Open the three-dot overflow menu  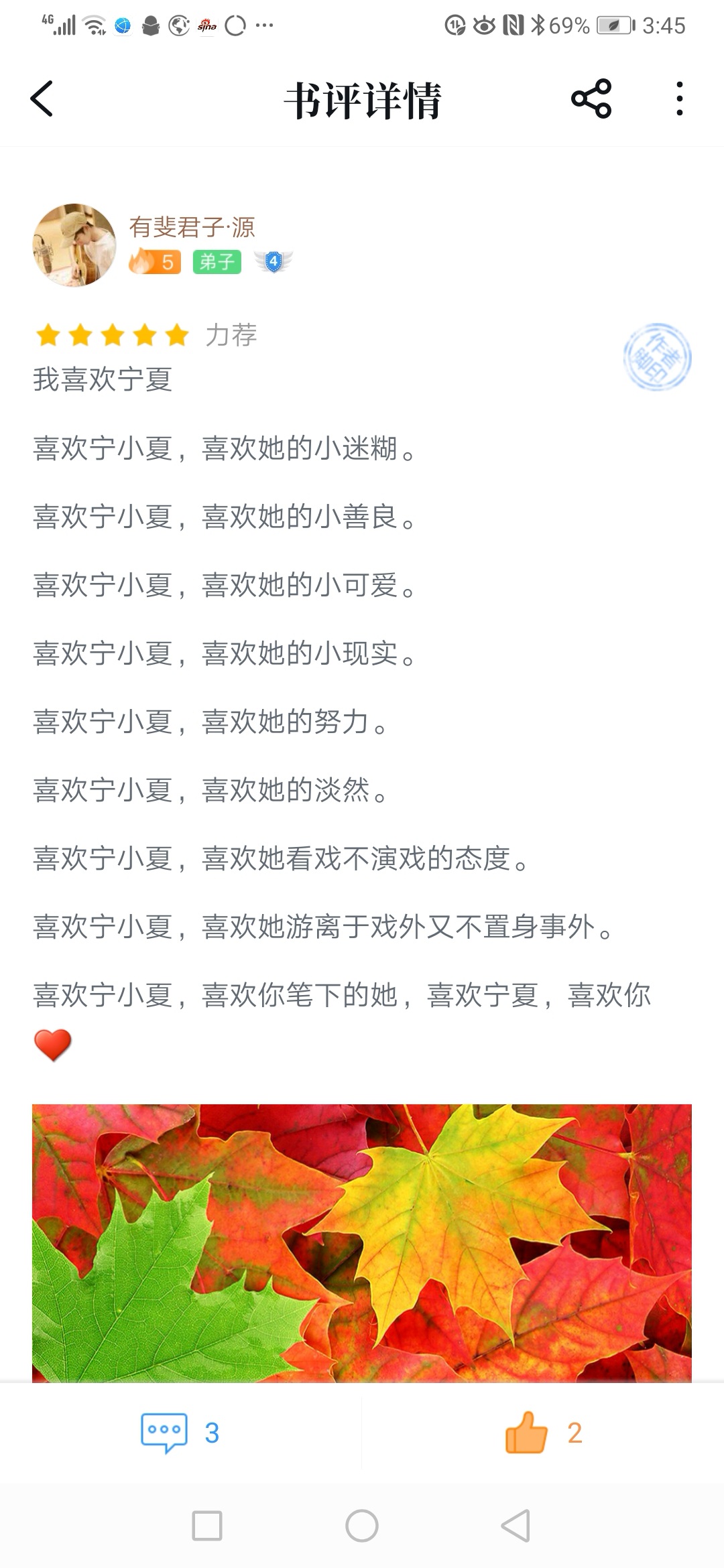679,99
